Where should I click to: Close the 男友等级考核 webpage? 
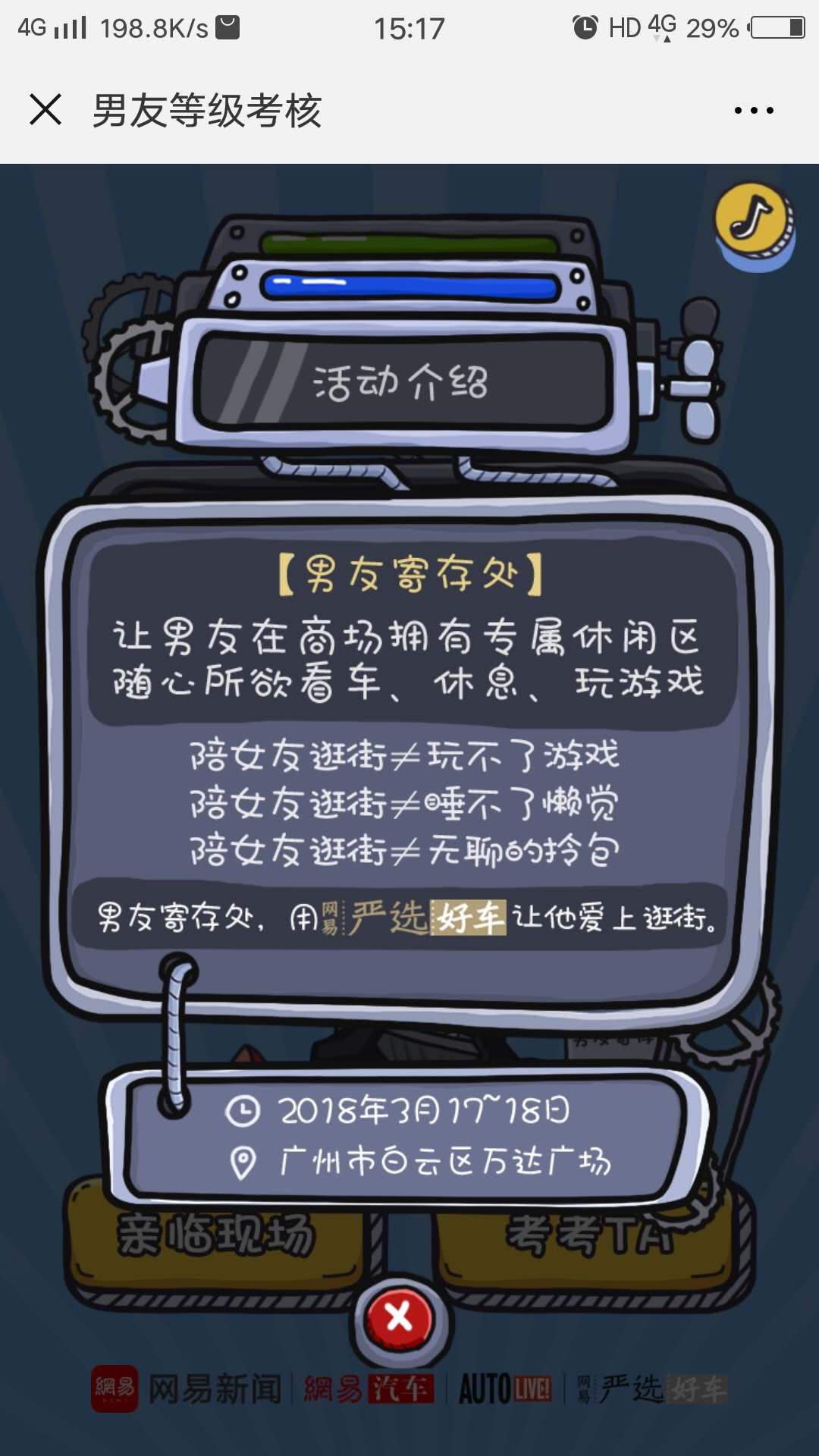click(45, 110)
